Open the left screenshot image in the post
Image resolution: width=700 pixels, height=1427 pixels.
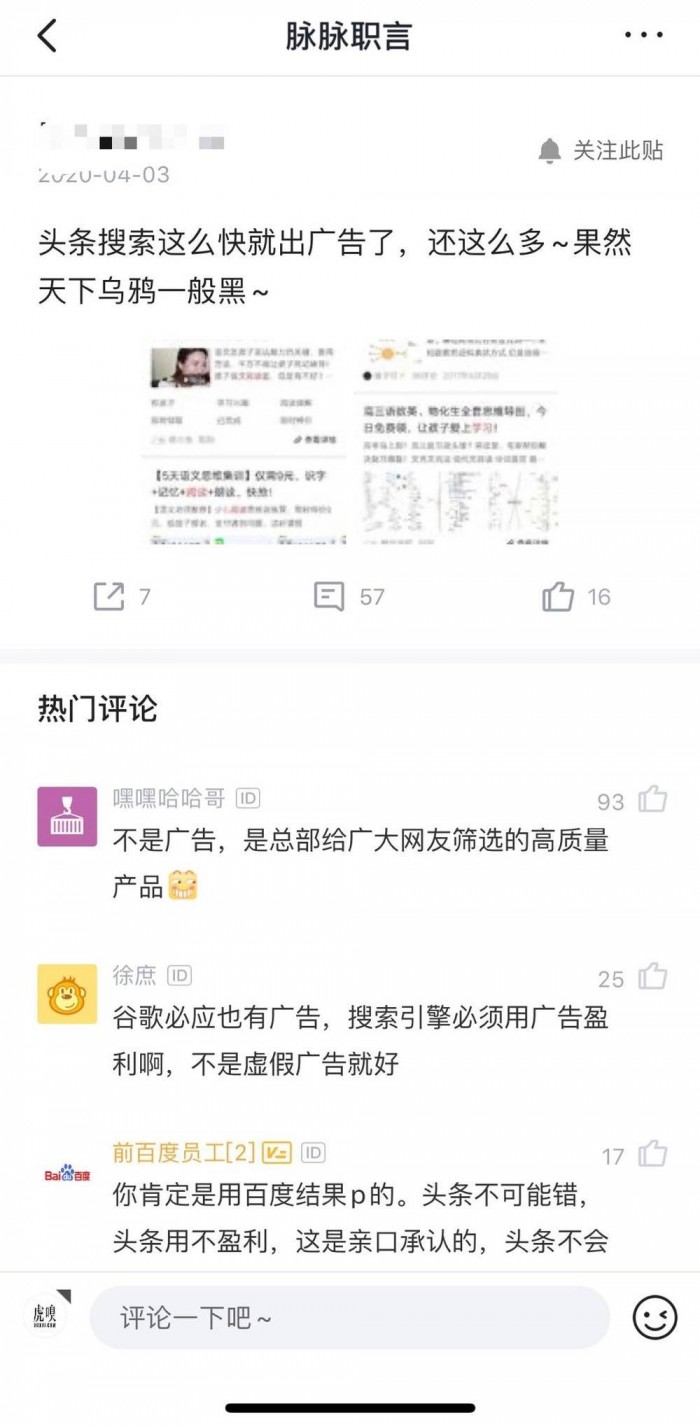(246, 440)
